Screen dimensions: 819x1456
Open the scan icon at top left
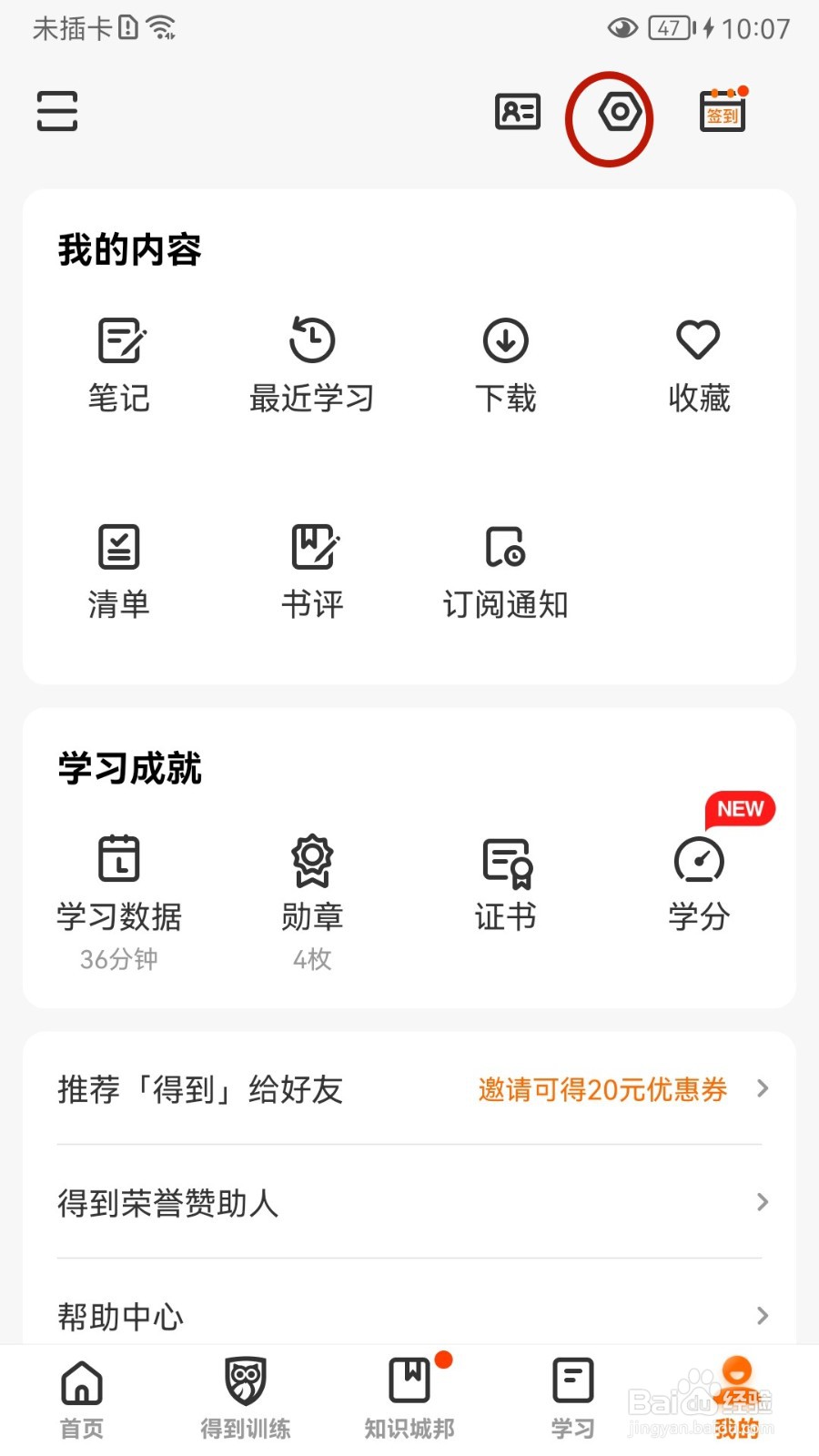click(57, 111)
